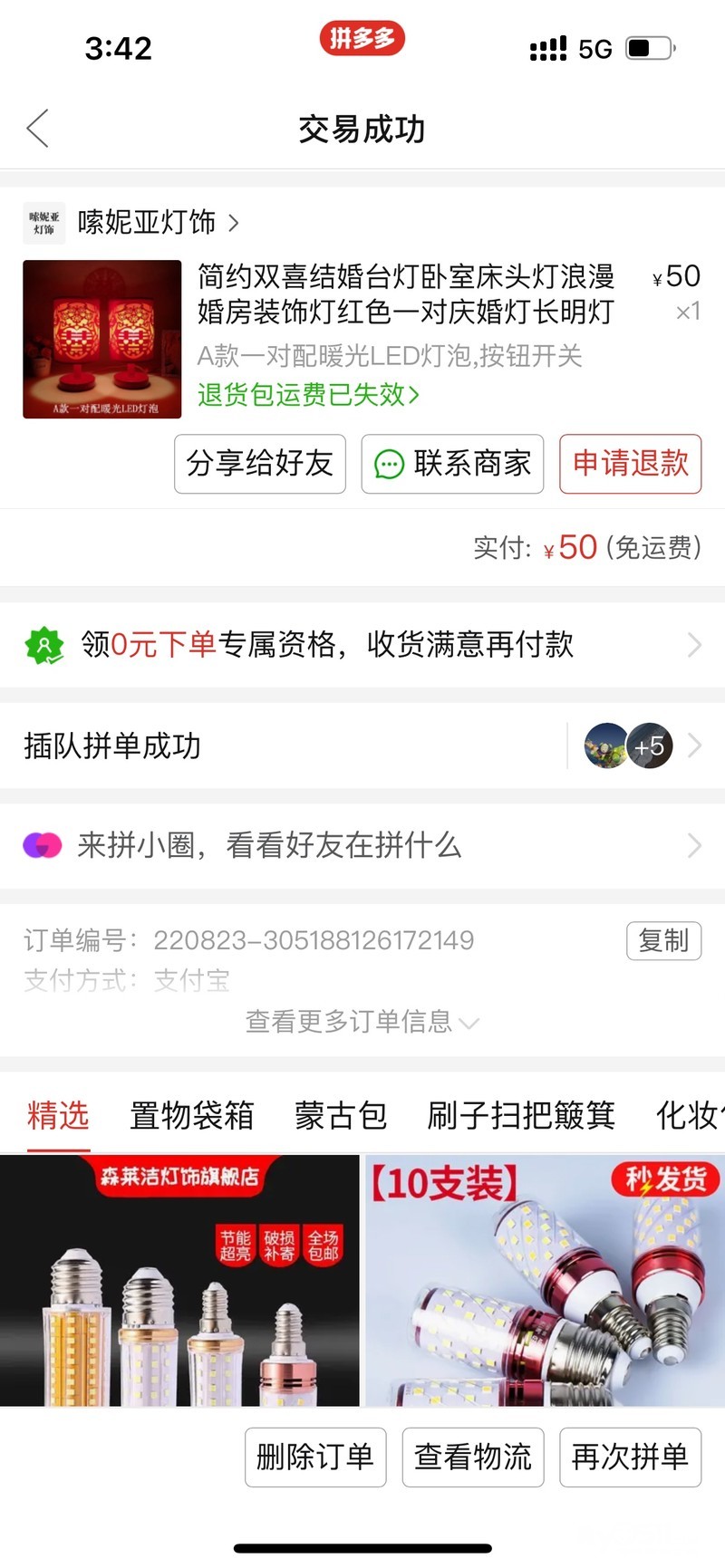Tap 删除订单 to delete the order

click(315, 1457)
